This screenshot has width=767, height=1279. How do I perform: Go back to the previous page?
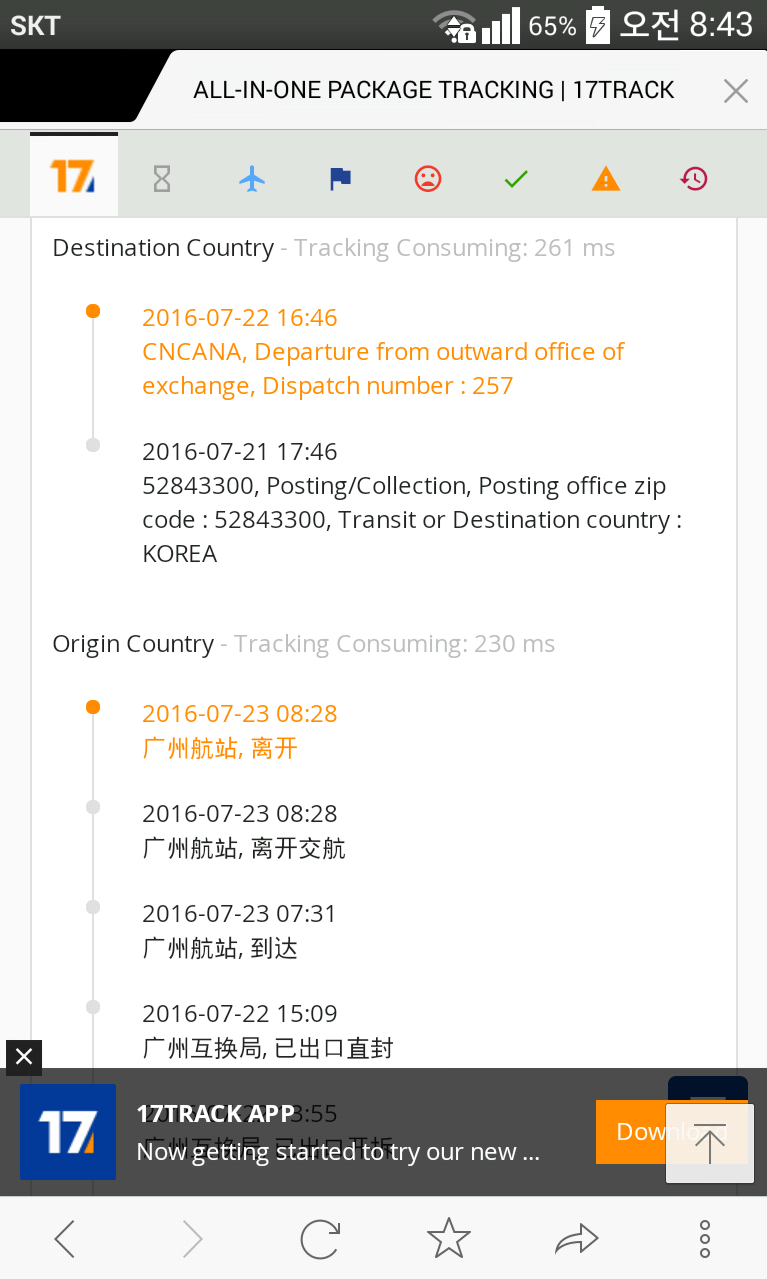click(65, 1239)
